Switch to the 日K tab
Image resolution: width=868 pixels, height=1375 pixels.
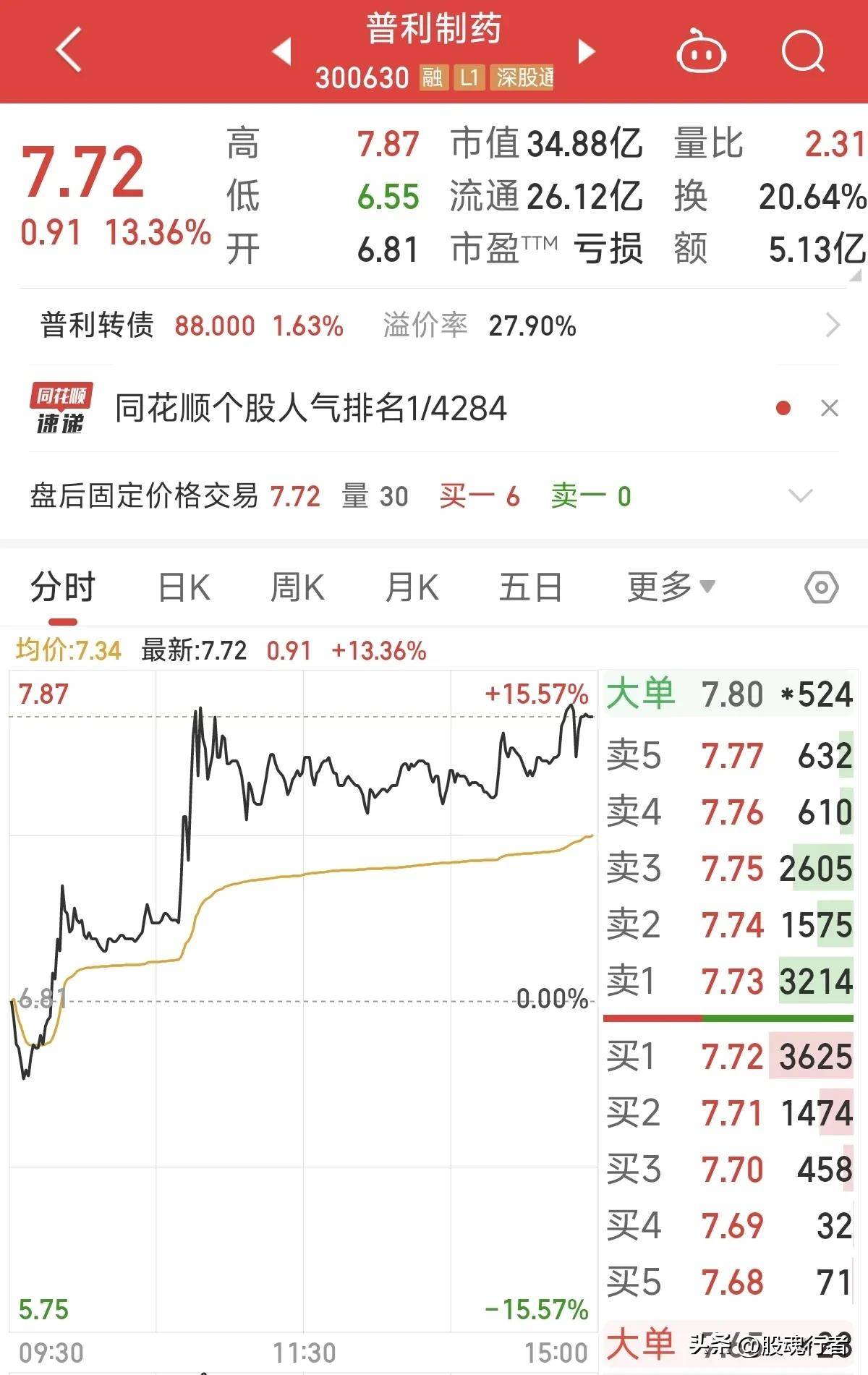184,587
